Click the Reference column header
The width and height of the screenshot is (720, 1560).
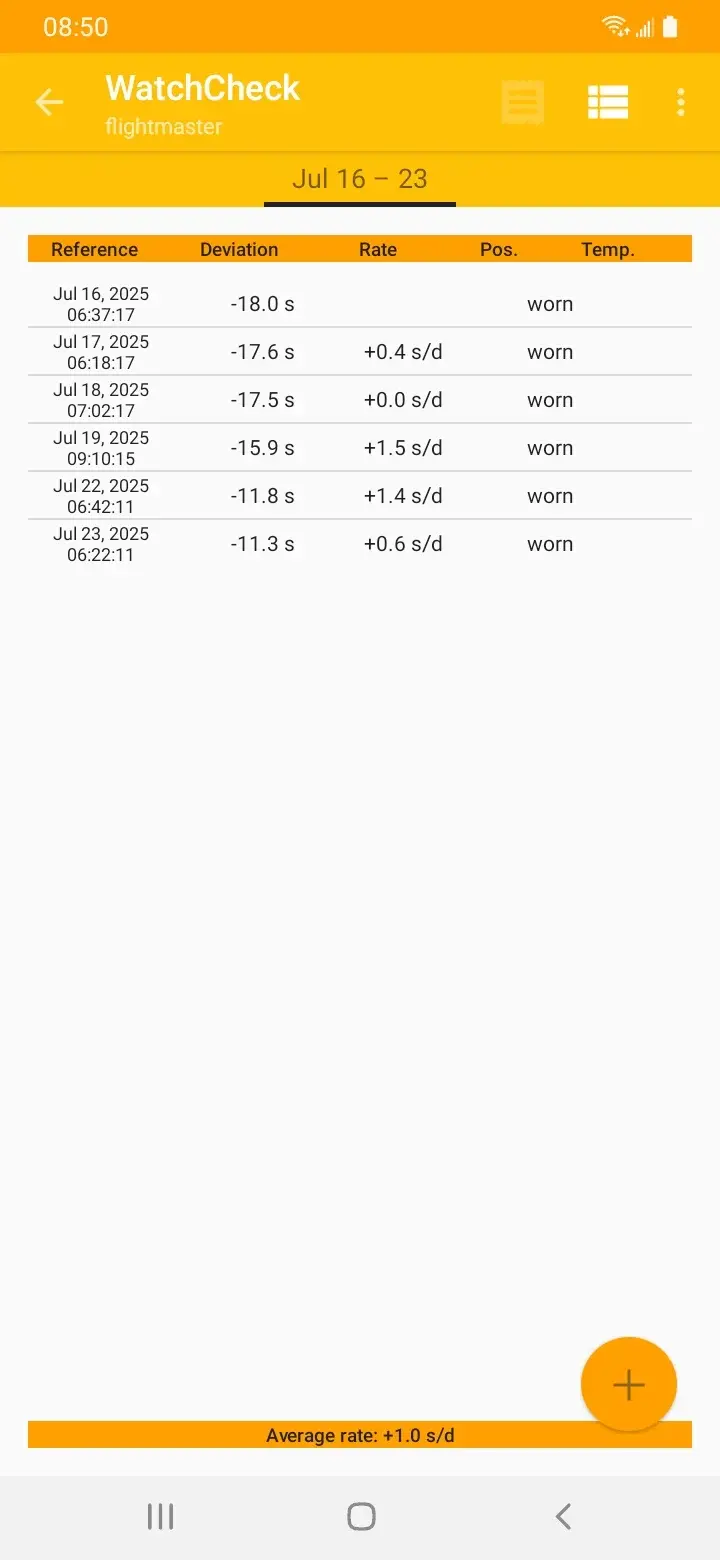(94, 249)
